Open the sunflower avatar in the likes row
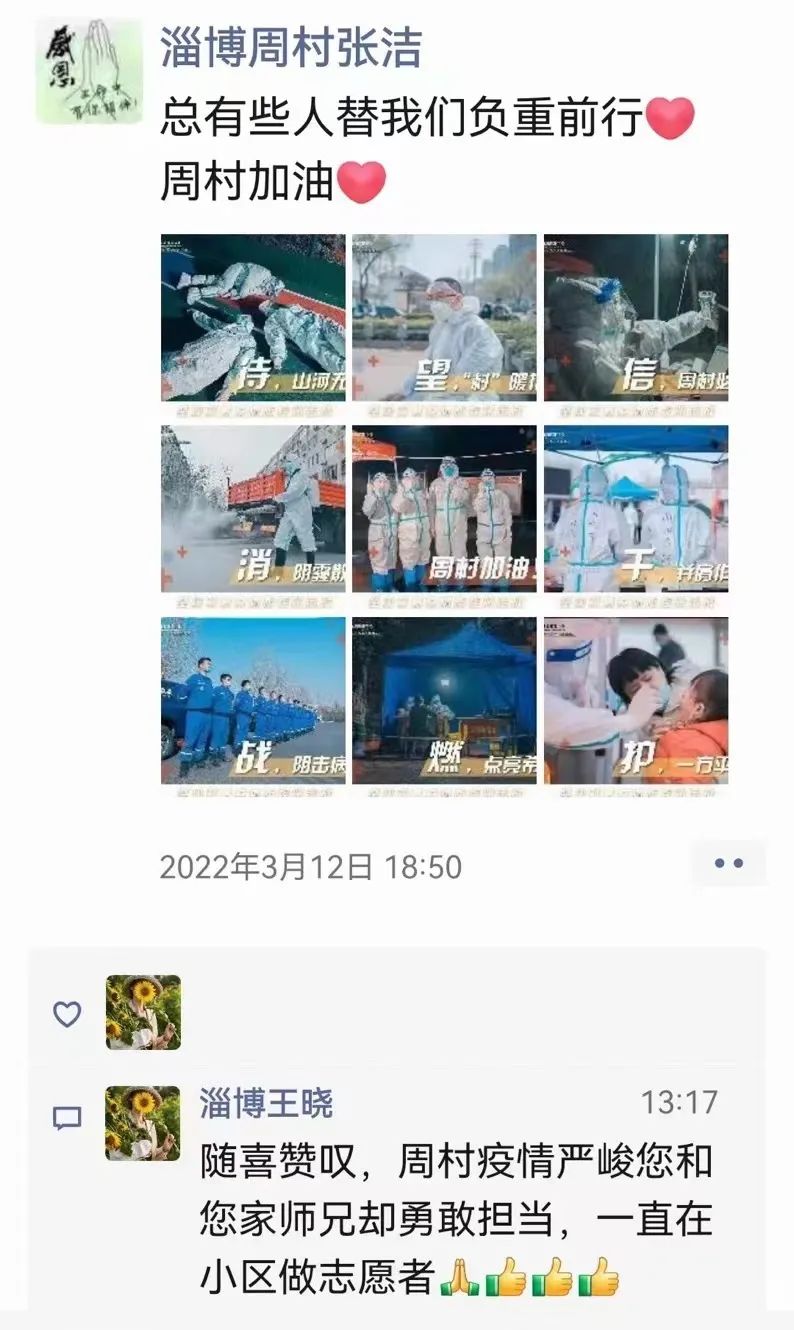Image resolution: width=794 pixels, height=1330 pixels. (144, 1012)
